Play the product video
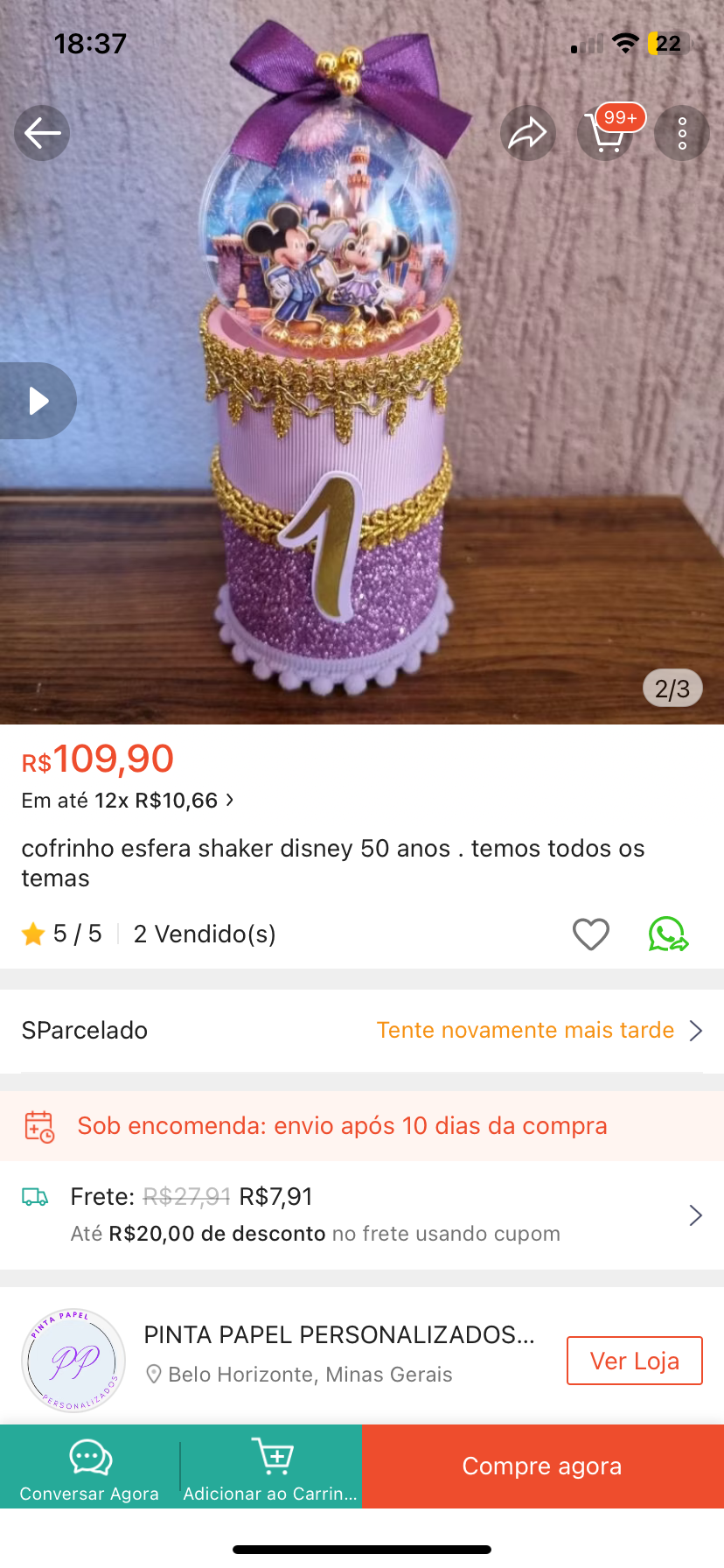The image size is (724, 1568). point(38,401)
